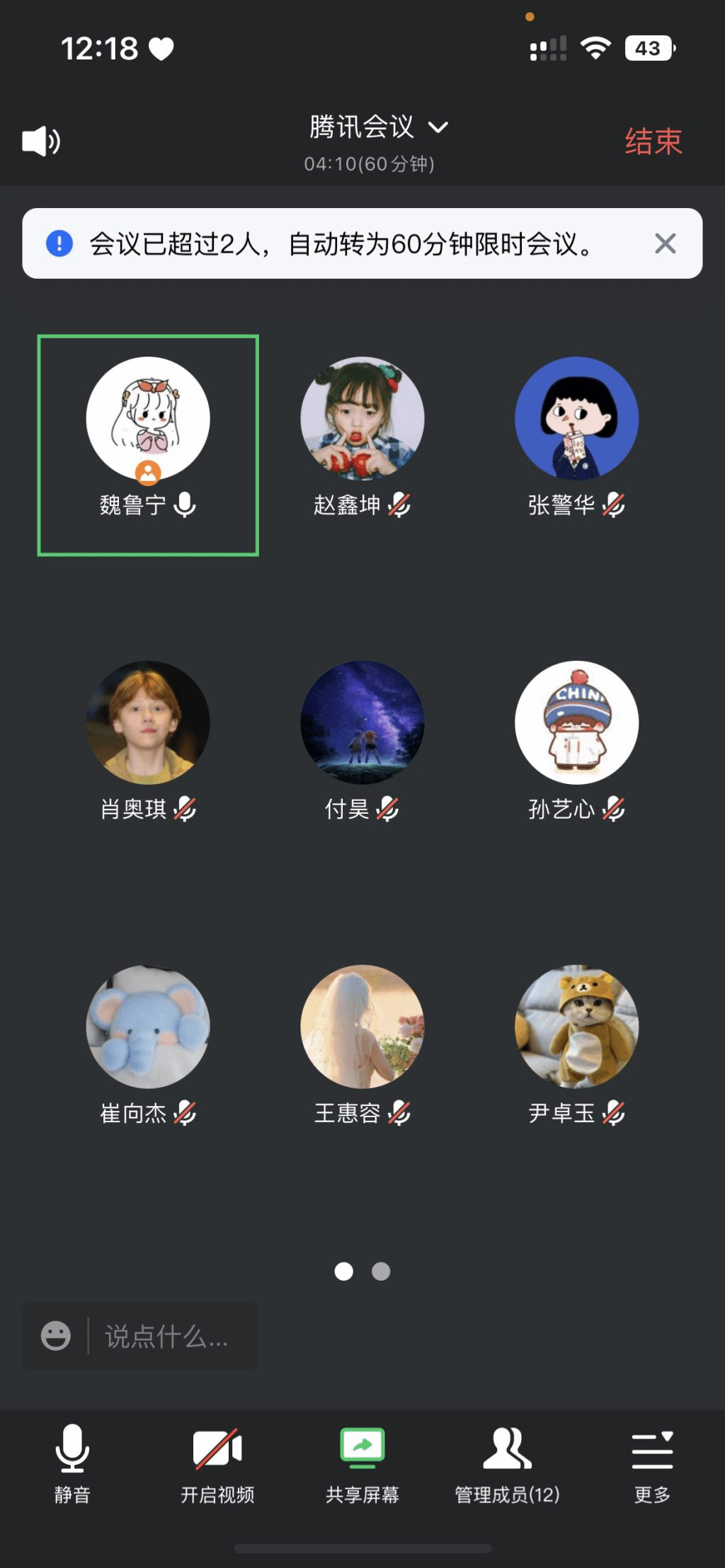Open the 更多 options menu
The image size is (725, 1568).
click(652, 1462)
